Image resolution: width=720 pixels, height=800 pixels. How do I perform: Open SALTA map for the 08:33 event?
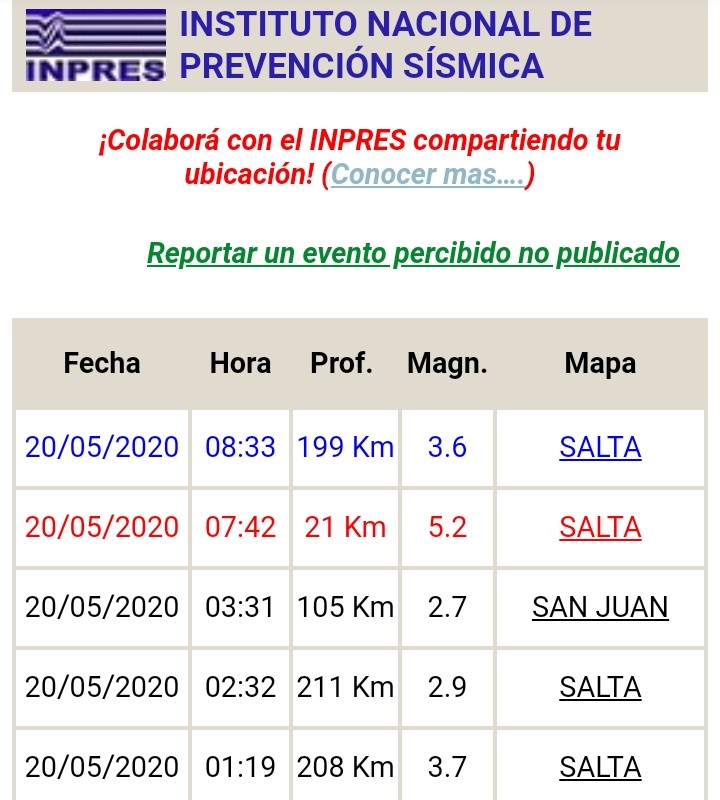click(x=600, y=447)
